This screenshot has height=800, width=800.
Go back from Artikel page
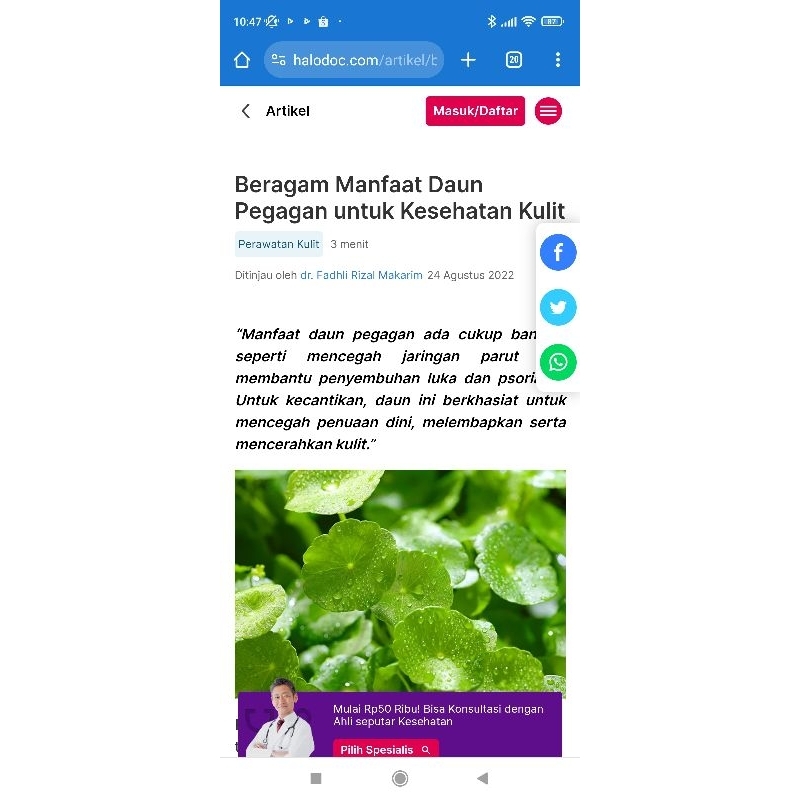tap(246, 111)
